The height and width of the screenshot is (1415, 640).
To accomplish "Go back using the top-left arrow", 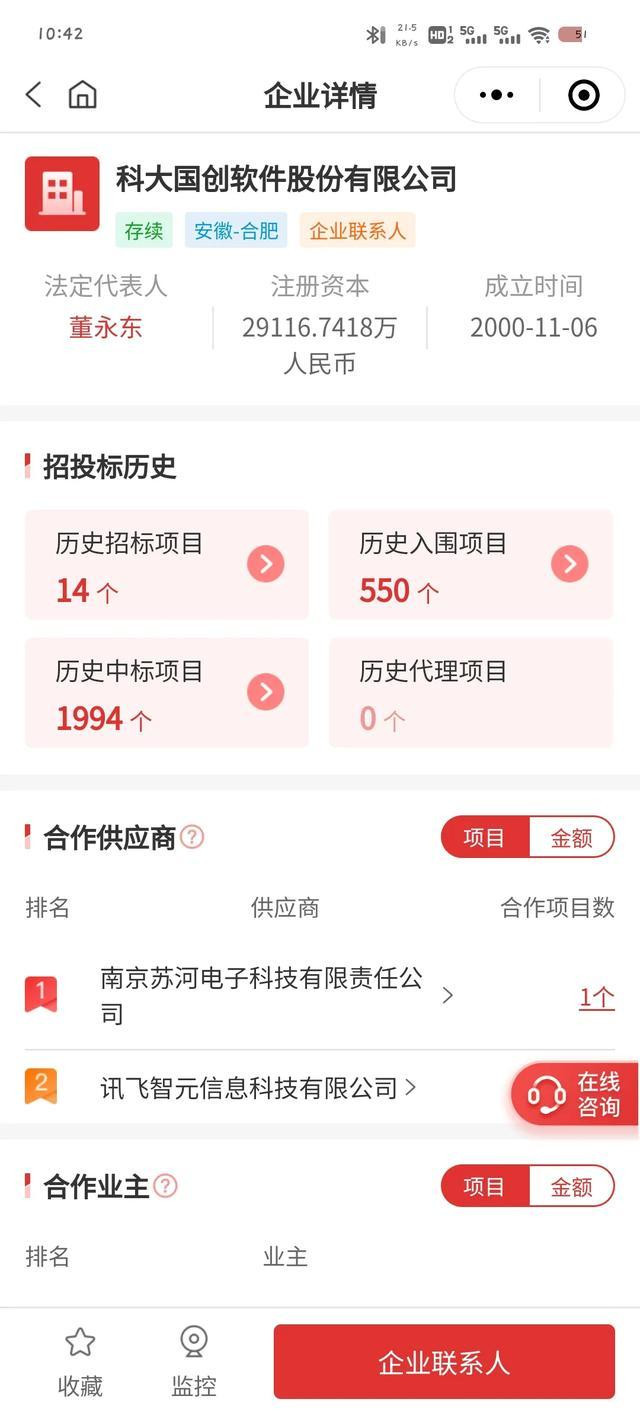I will point(33,95).
